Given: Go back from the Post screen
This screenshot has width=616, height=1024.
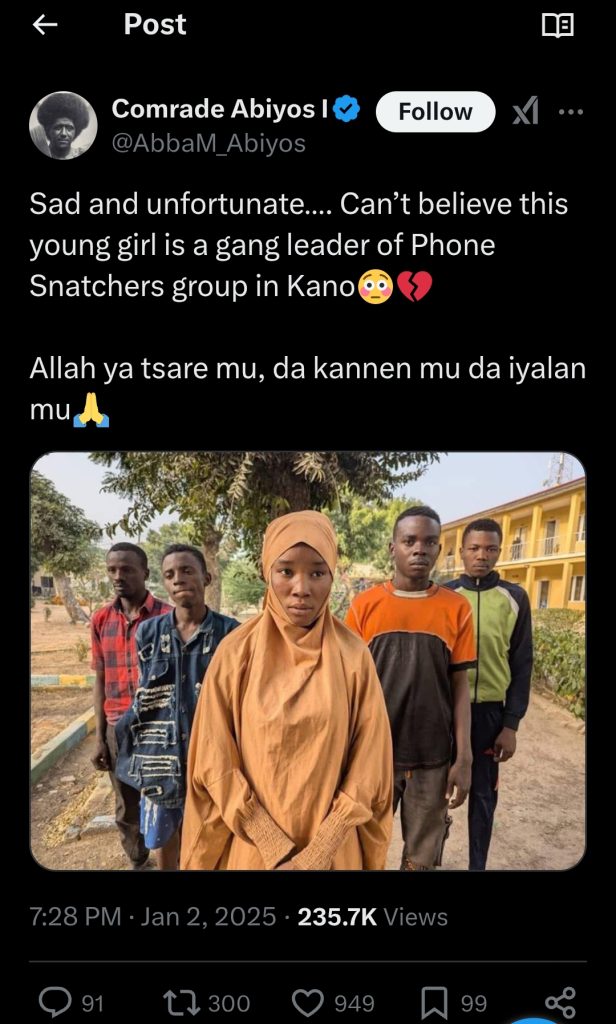Looking at the screenshot, I should tap(45, 26).
